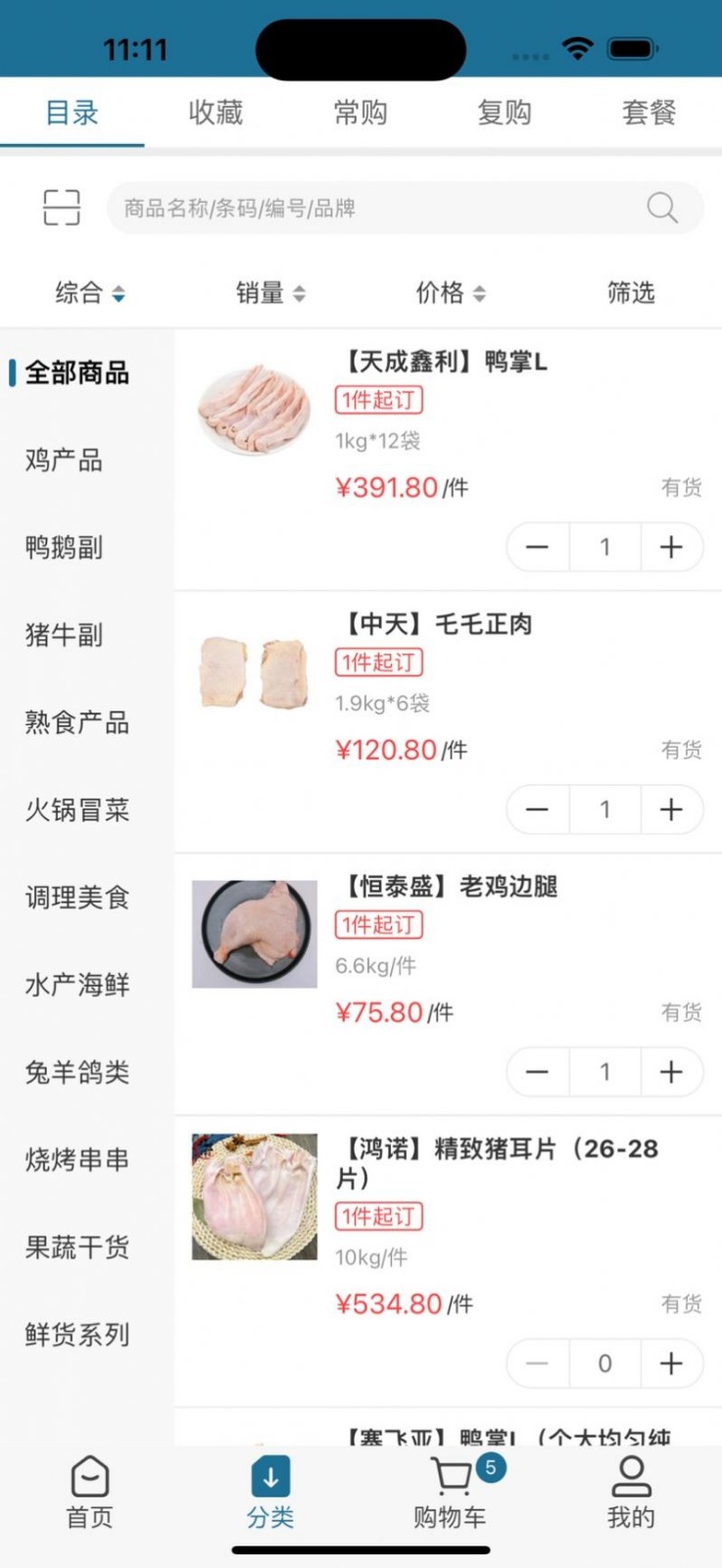Open the 购物车 shopping cart

click(451, 1492)
